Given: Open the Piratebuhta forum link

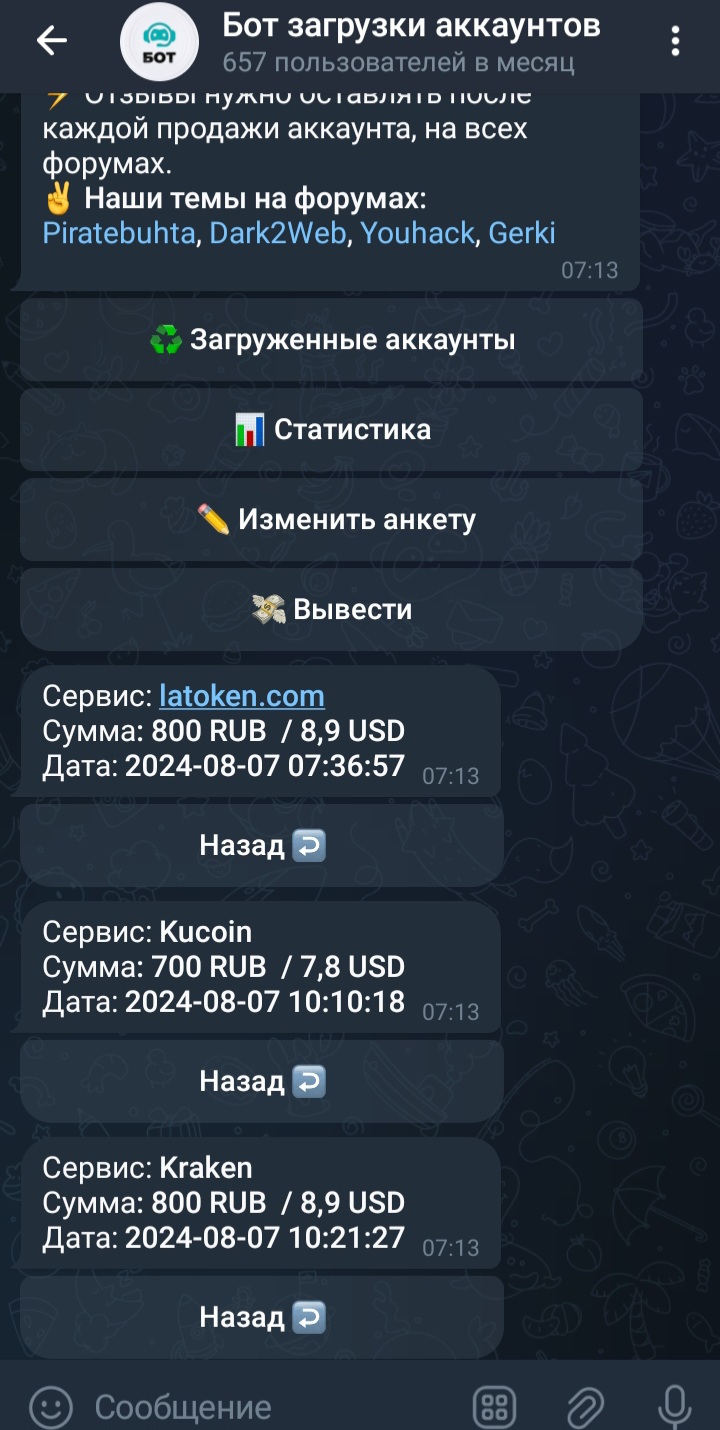Looking at the screenshot, I should point(118,233).
